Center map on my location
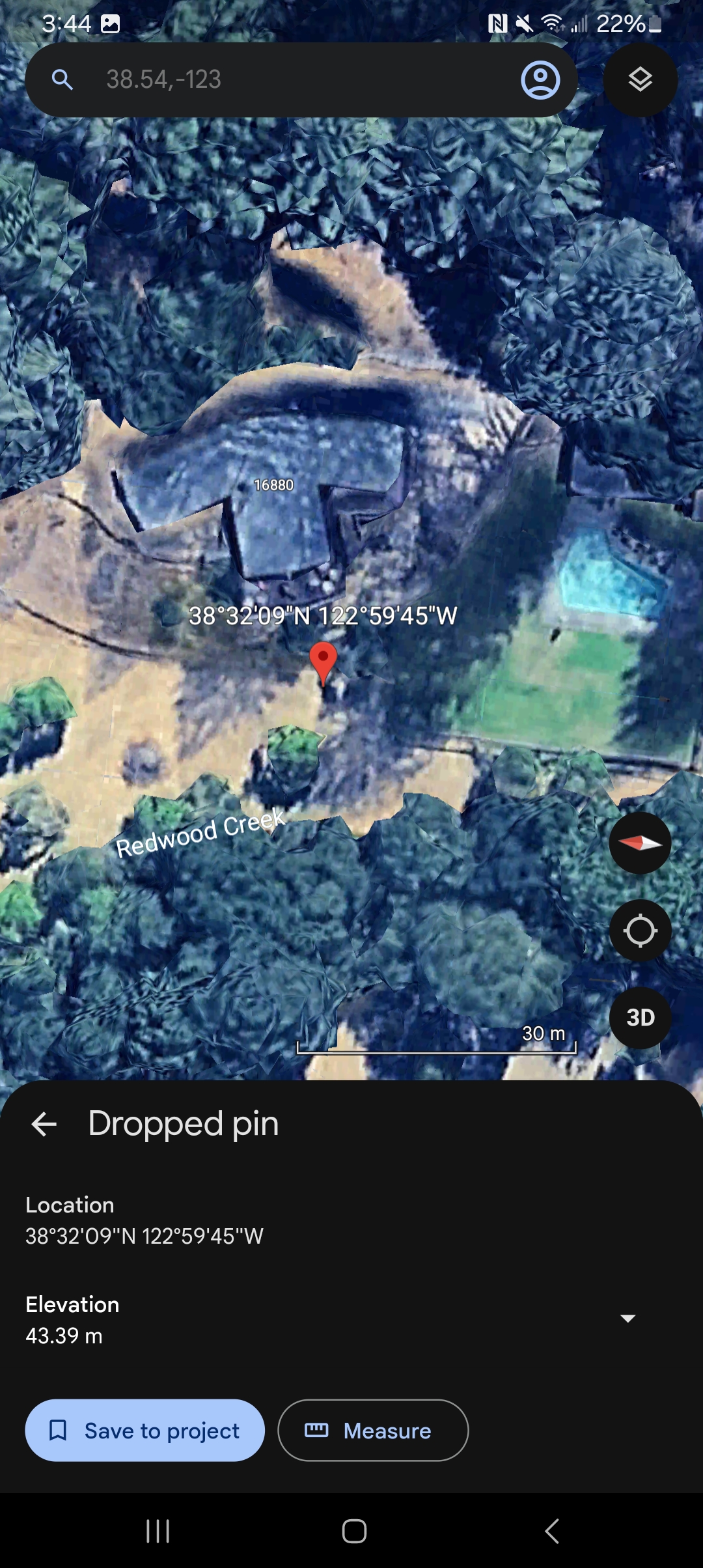 (x=641, y=931)
